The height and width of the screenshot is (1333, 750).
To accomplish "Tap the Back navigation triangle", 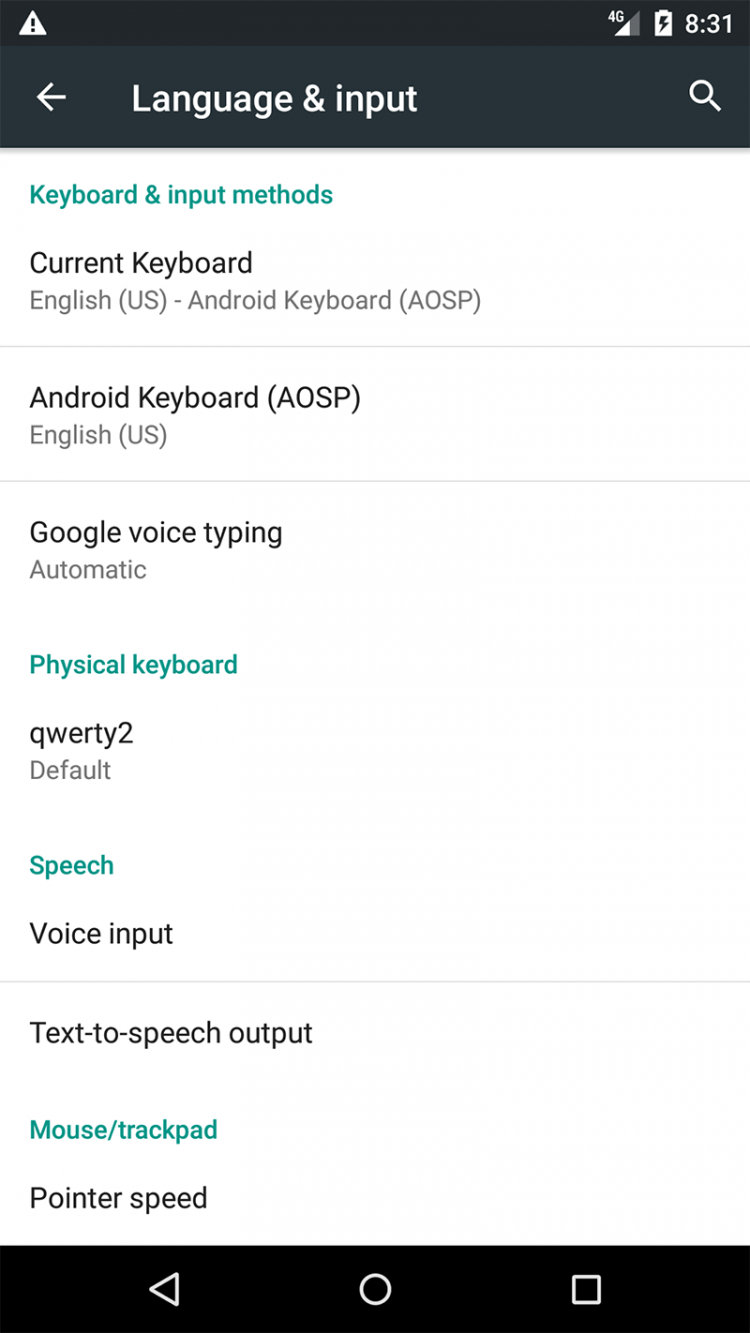I will pyautogui.click(x=164, y=1289).
